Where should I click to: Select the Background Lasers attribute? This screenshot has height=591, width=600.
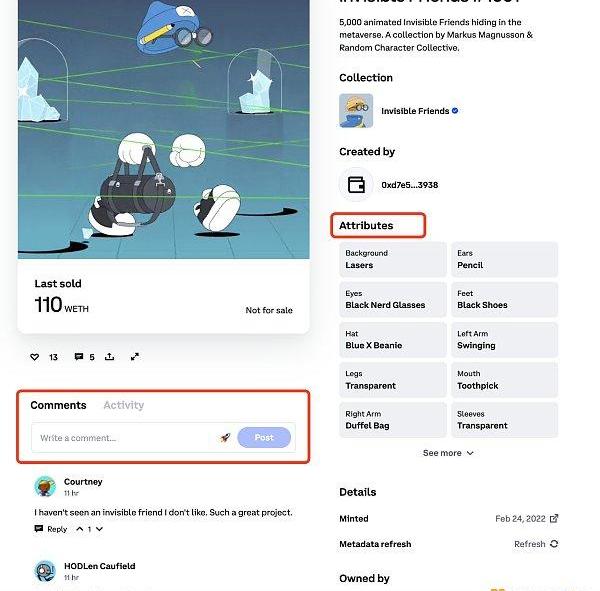[x=392, y=260]
